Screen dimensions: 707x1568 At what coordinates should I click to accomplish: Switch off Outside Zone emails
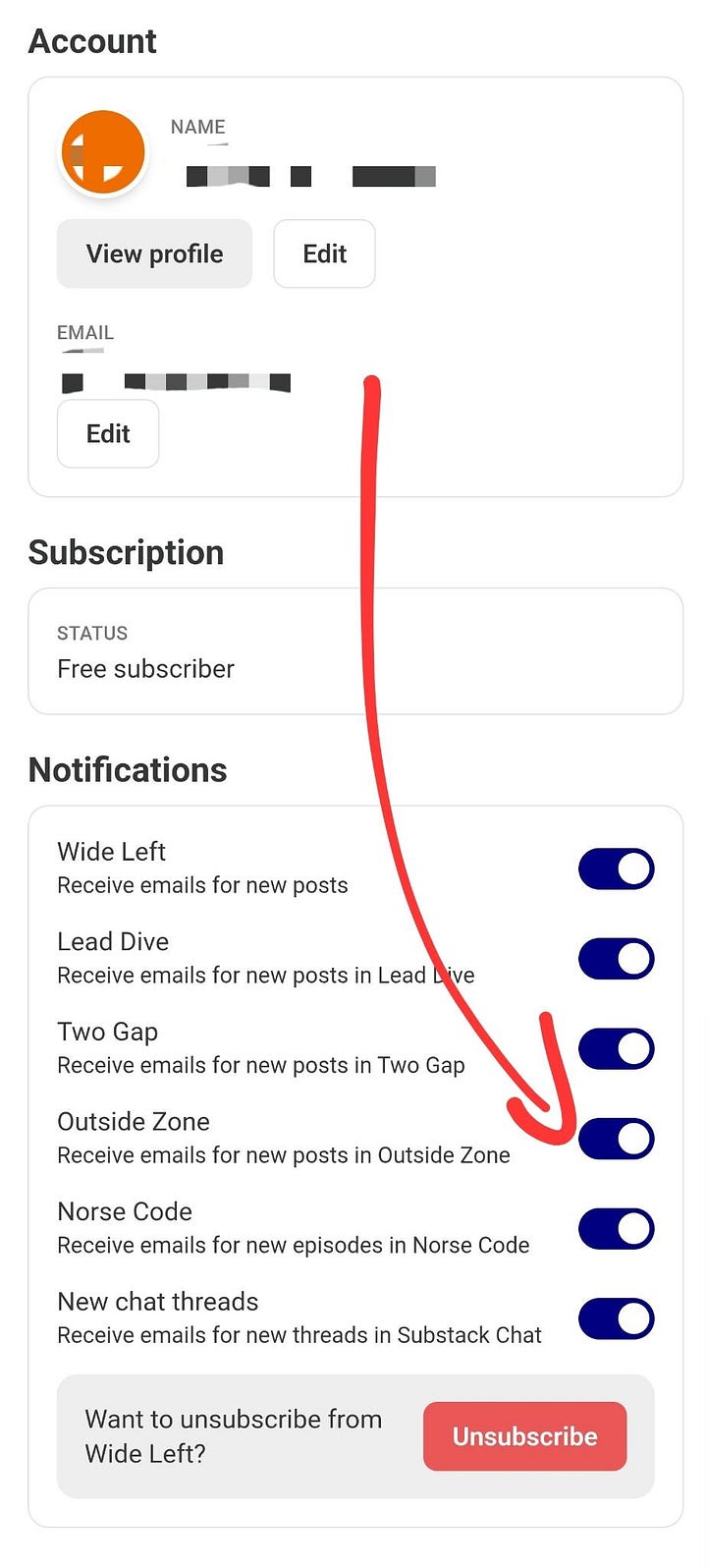(x=616, y=1139)
